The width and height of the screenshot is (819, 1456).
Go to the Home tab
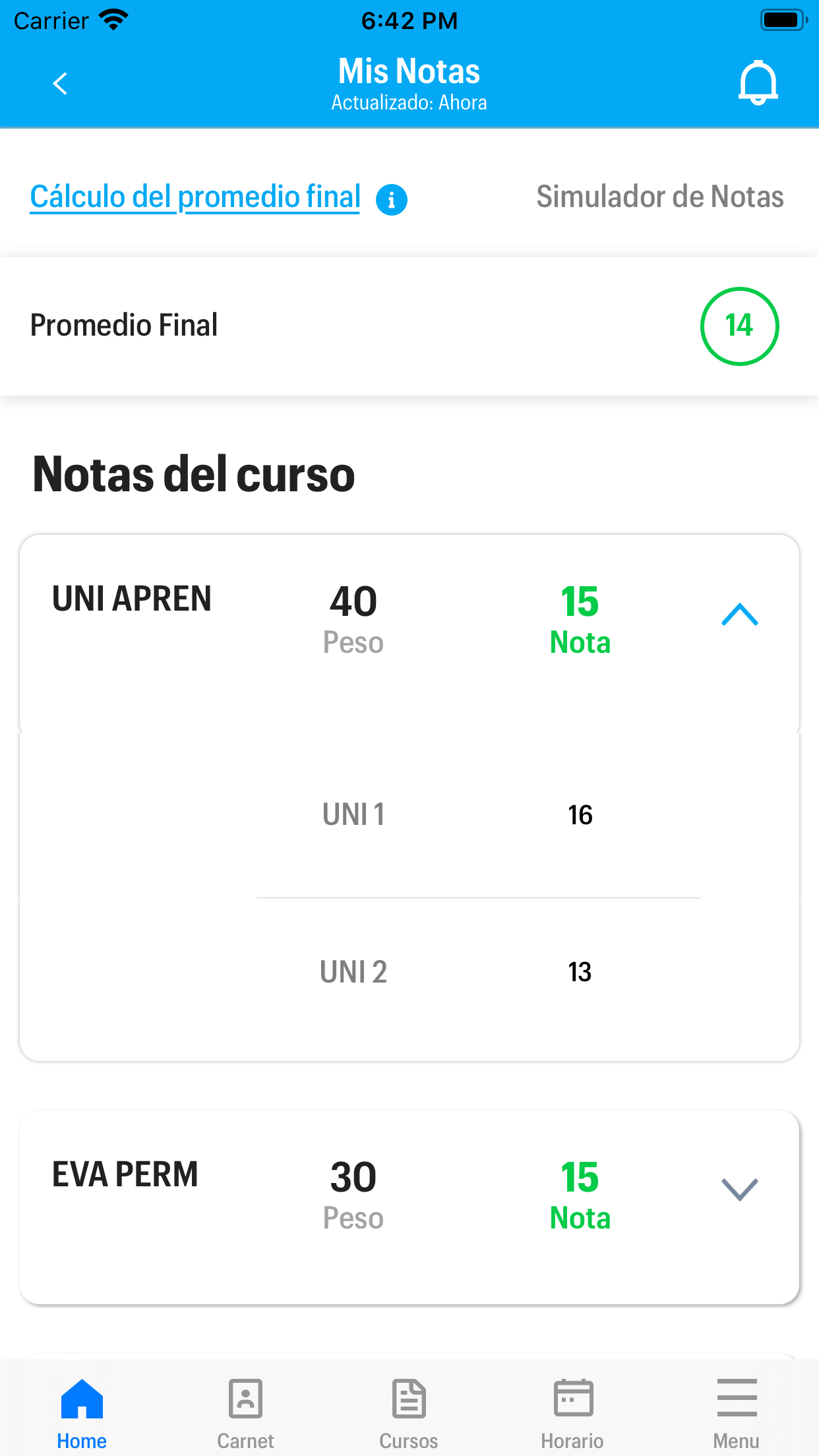[82, 1412]
